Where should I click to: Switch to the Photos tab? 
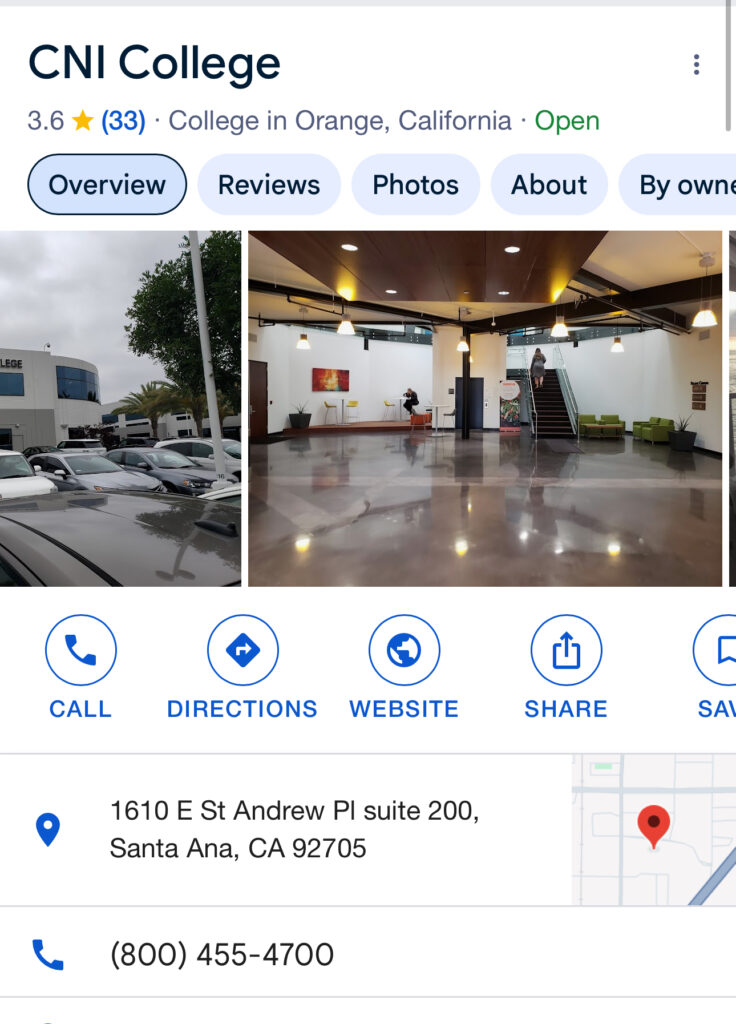click(415, 185)
